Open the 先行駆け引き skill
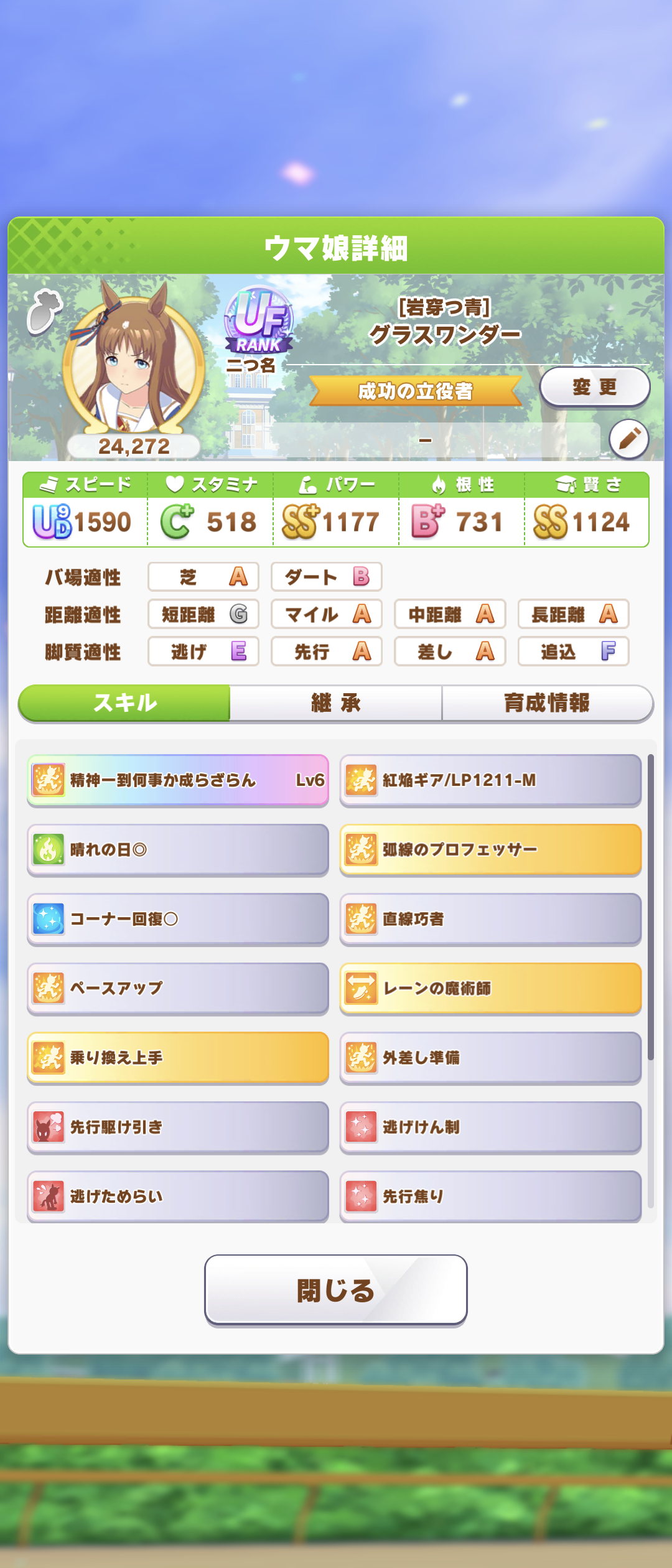This screenshot has width=672, height=1568. (178, 1127)
